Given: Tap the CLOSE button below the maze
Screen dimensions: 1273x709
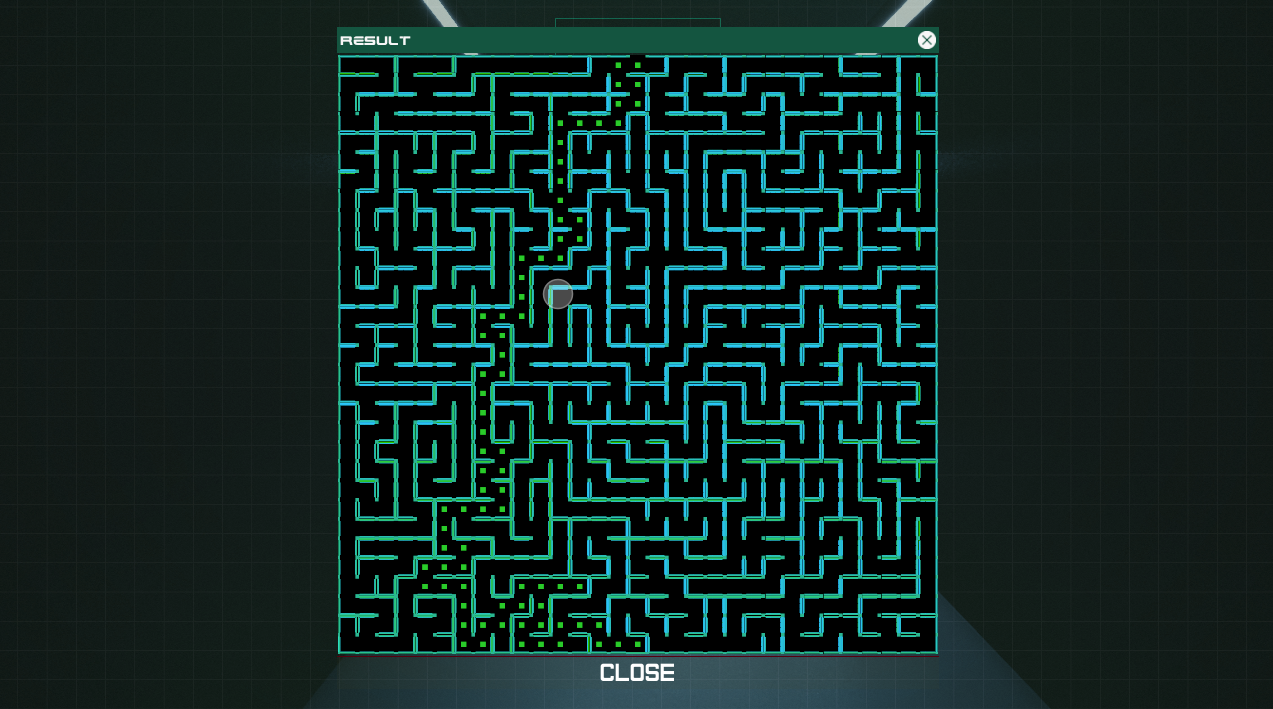Looking at the screenshot, I should pyautogui.click(x=637, y=673).
